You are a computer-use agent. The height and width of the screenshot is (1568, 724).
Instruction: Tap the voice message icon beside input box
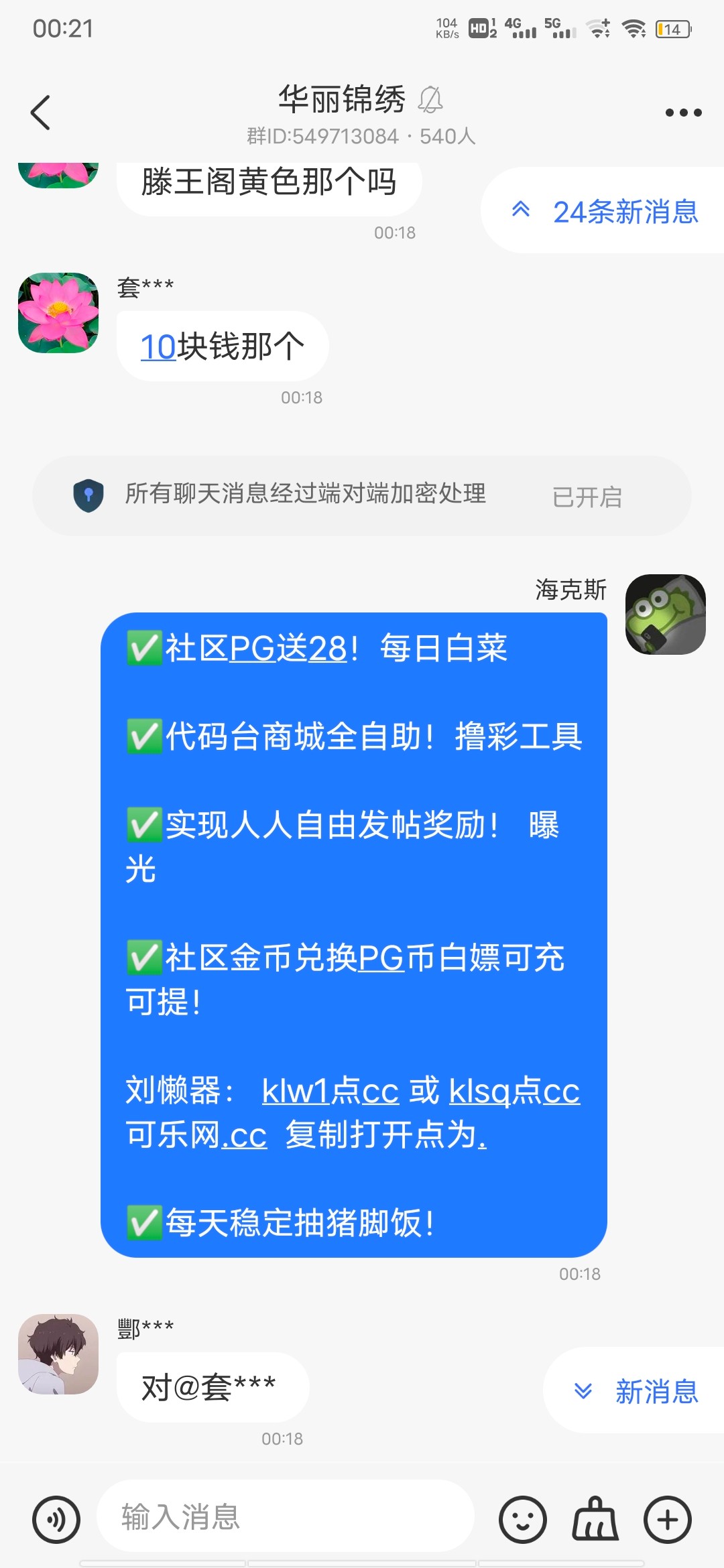click(57, 1520)
